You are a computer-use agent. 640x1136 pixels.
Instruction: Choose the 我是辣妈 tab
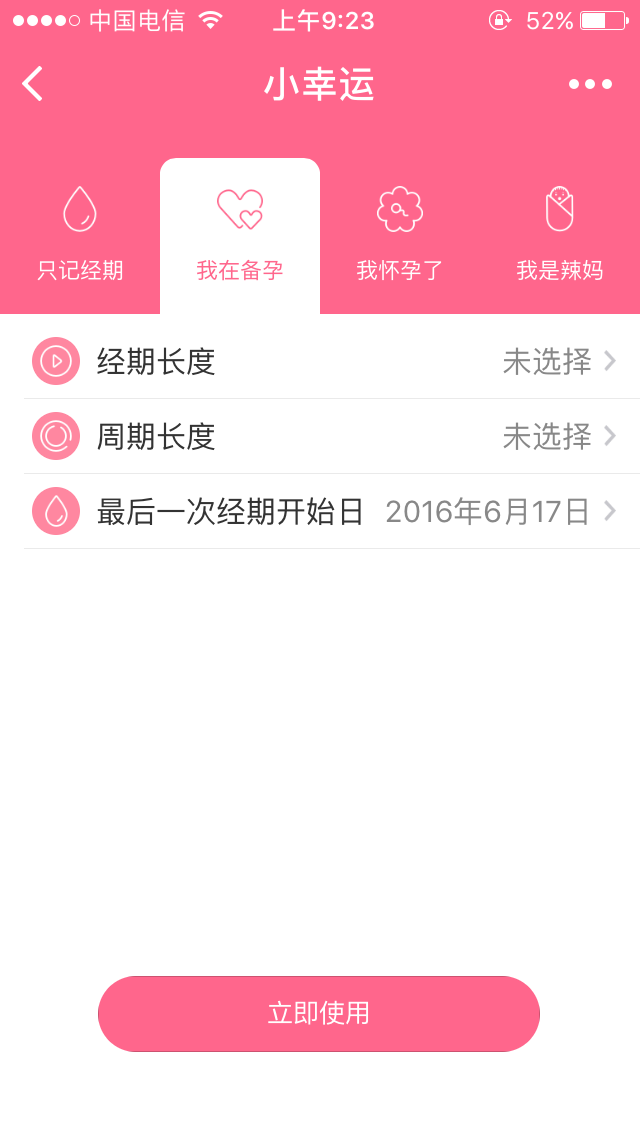[560, 236]
